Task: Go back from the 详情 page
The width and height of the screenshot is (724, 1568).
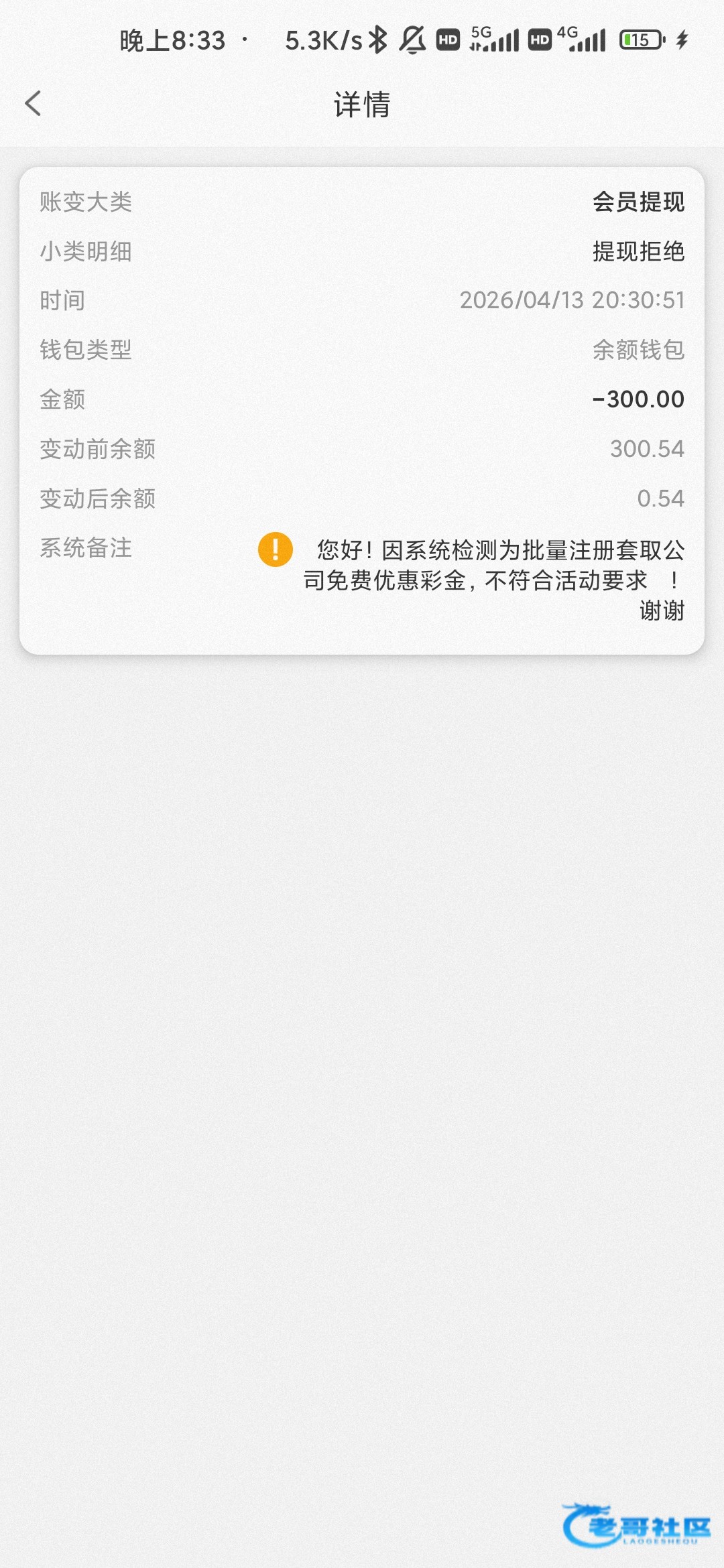Action: pos(33,104)
